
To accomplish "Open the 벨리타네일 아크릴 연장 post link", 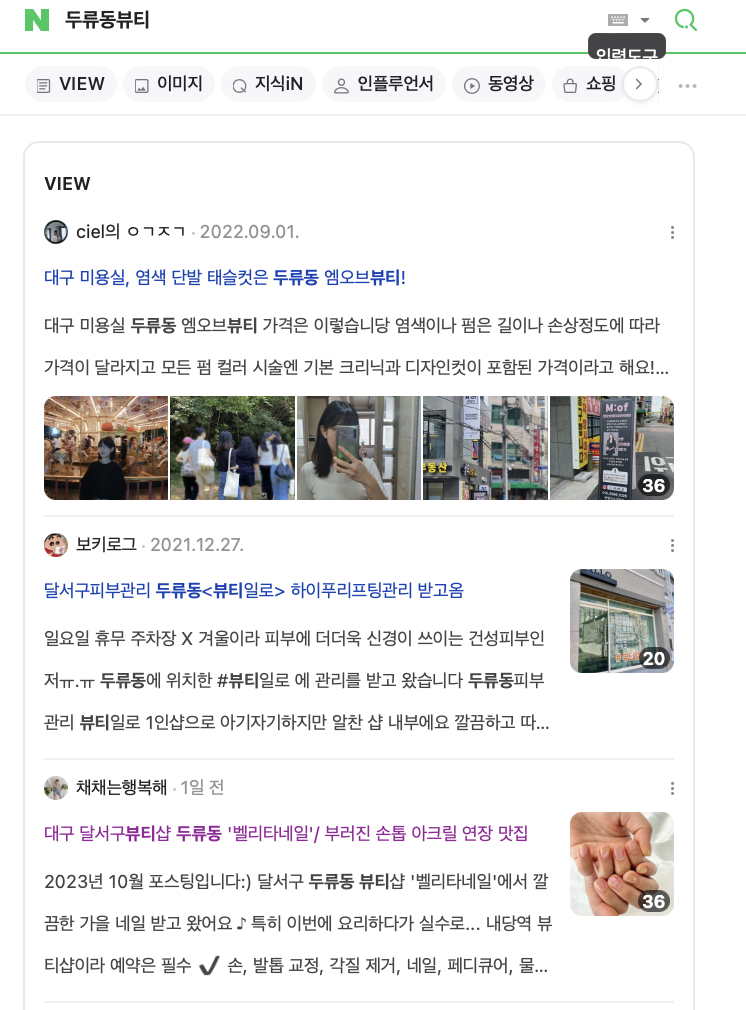I will (286, 833).
